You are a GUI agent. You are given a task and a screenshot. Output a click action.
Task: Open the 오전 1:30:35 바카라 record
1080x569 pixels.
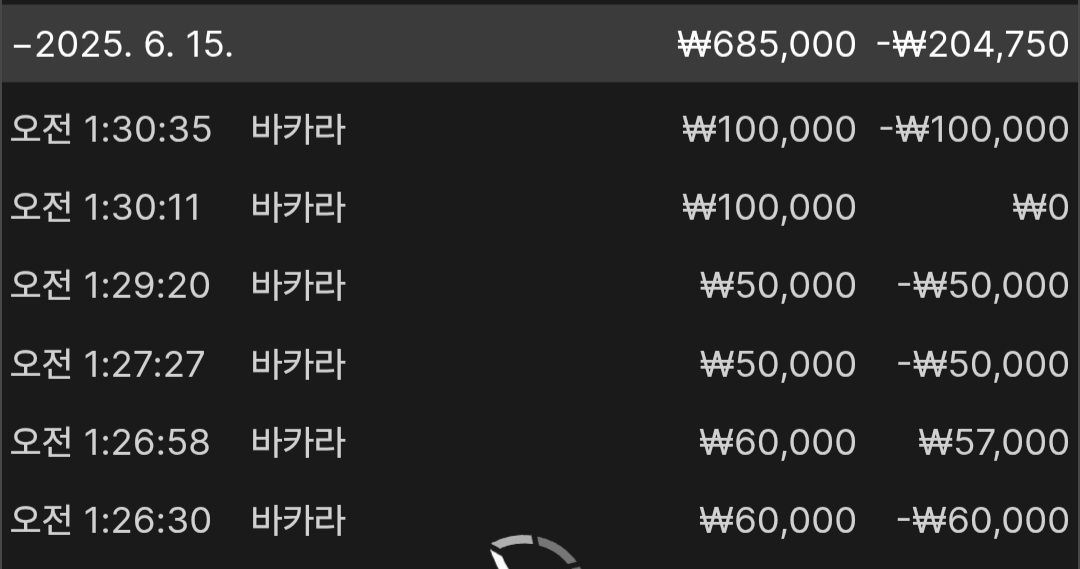point(540,130)
